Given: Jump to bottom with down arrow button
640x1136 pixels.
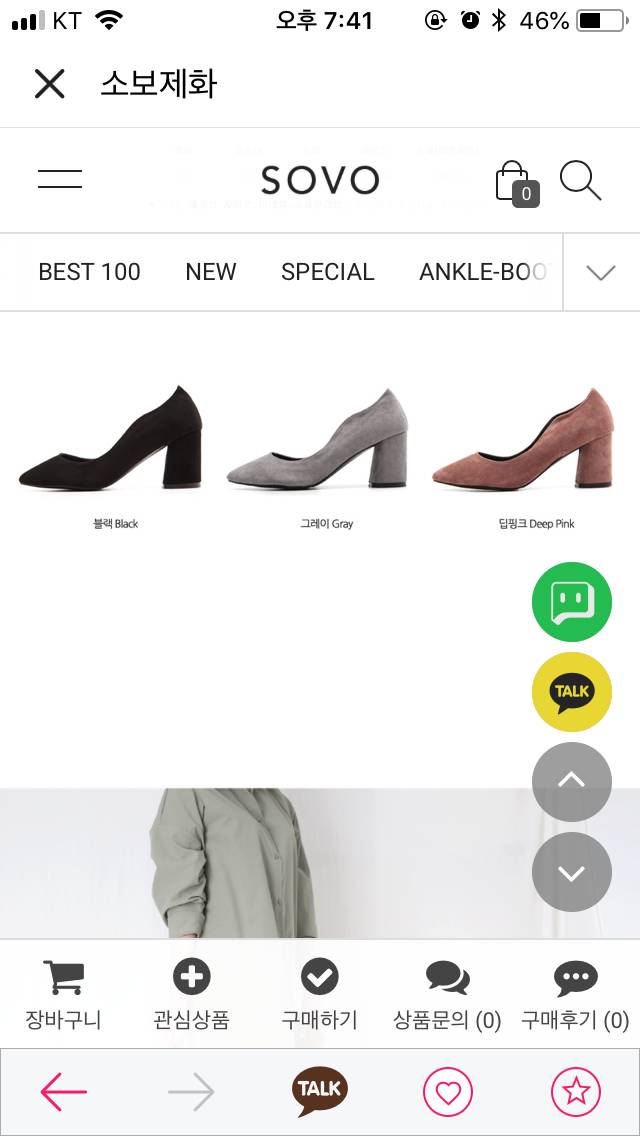Looking at the screenshot, I should (x=571, y=872).
